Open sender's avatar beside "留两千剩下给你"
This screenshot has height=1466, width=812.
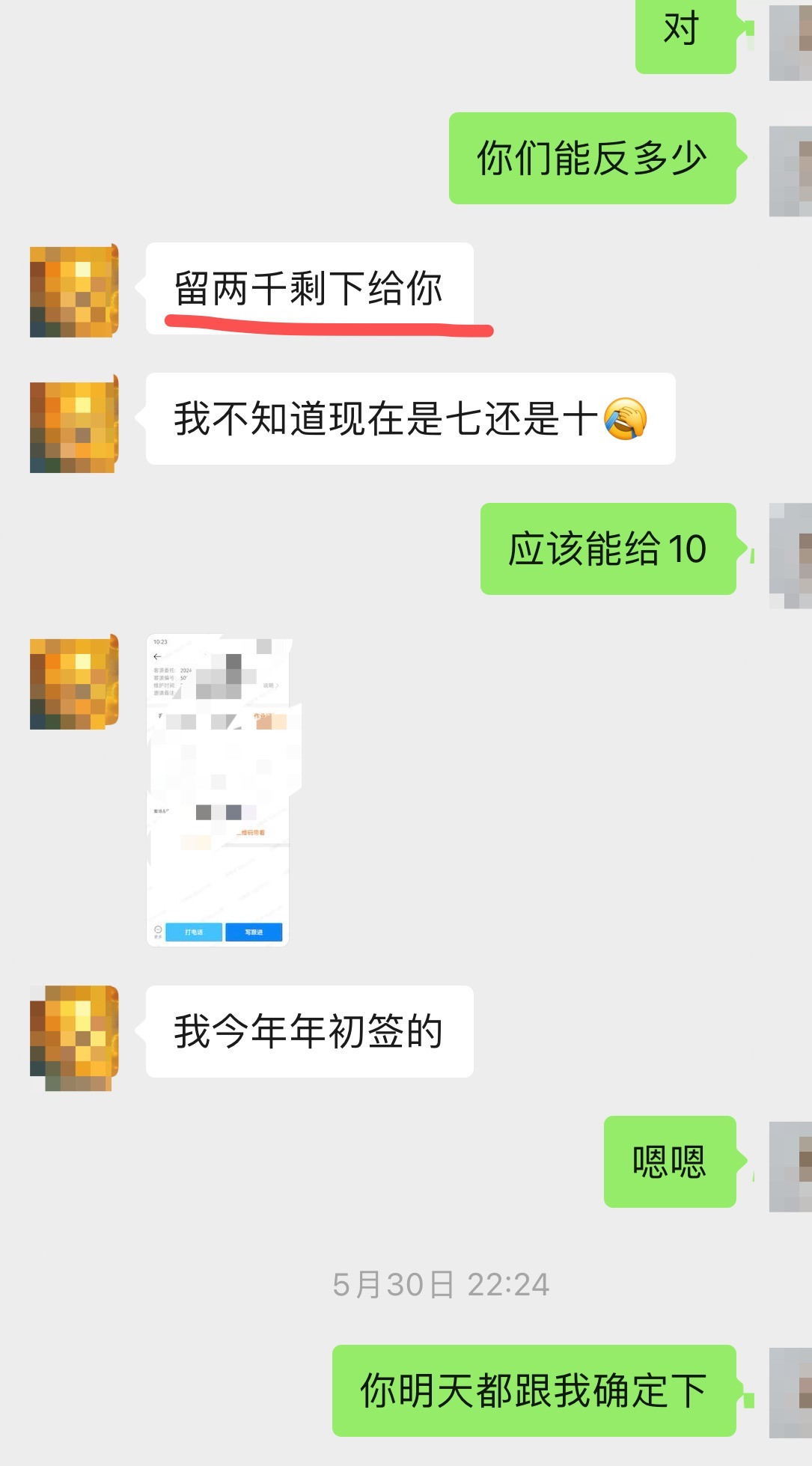tap(74, 291)
